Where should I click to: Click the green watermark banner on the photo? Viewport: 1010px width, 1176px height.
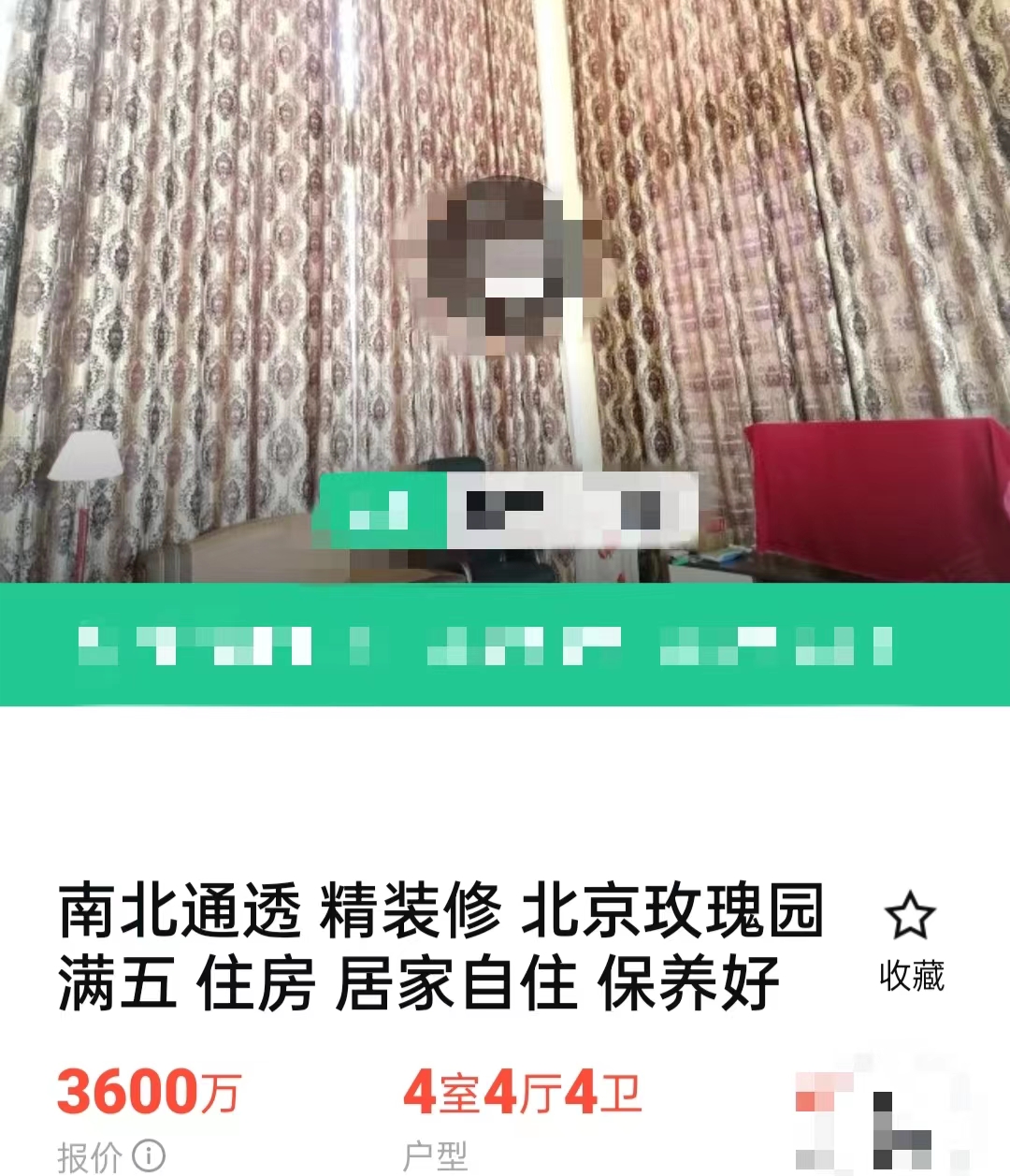tap(505, 646)
